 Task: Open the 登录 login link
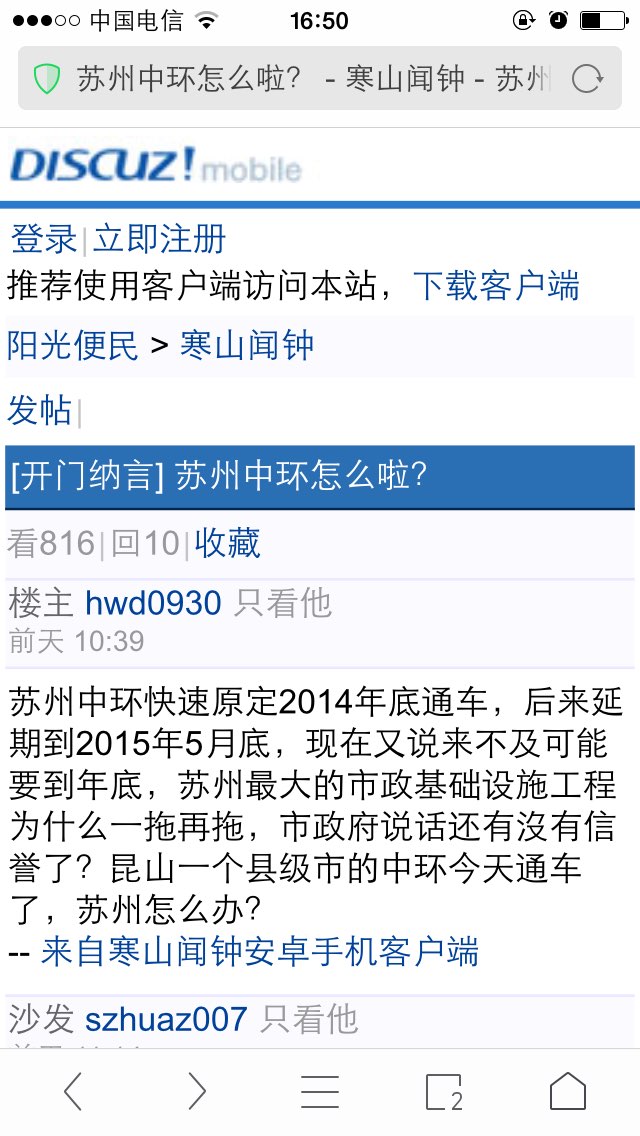pyautogui.click(x=43, y=239)
